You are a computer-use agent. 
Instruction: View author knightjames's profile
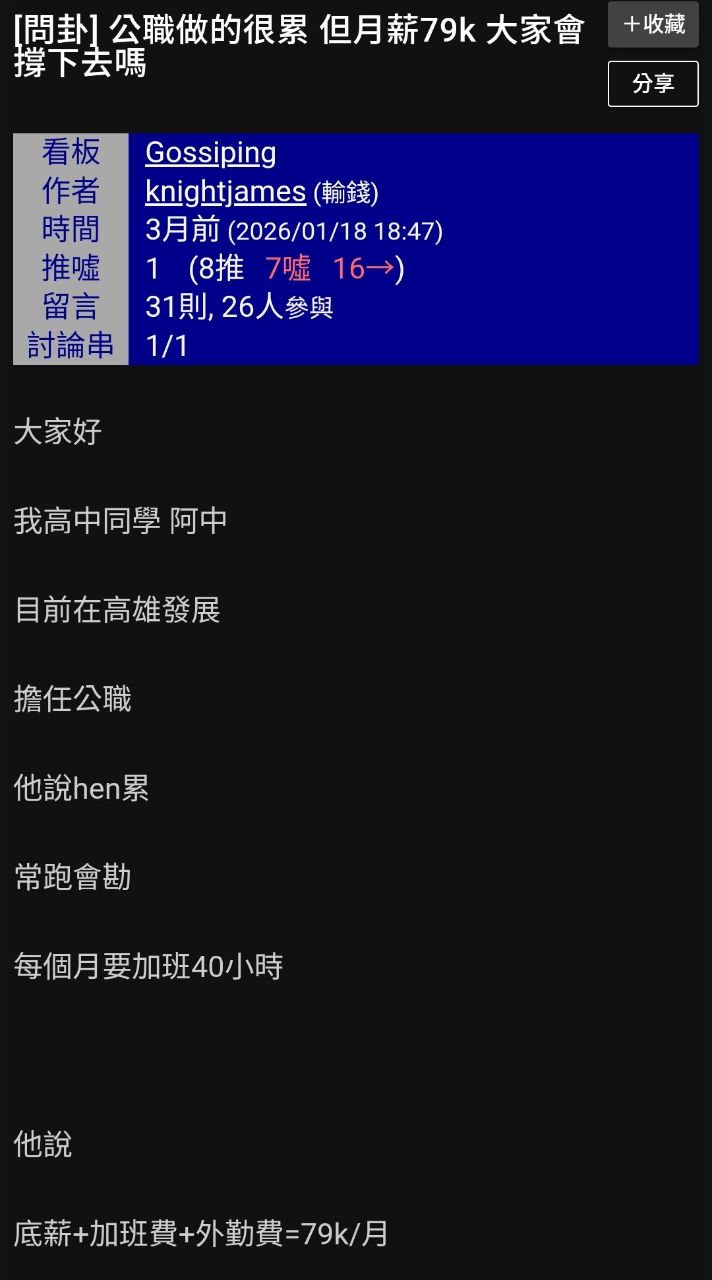tap(225, 191)
